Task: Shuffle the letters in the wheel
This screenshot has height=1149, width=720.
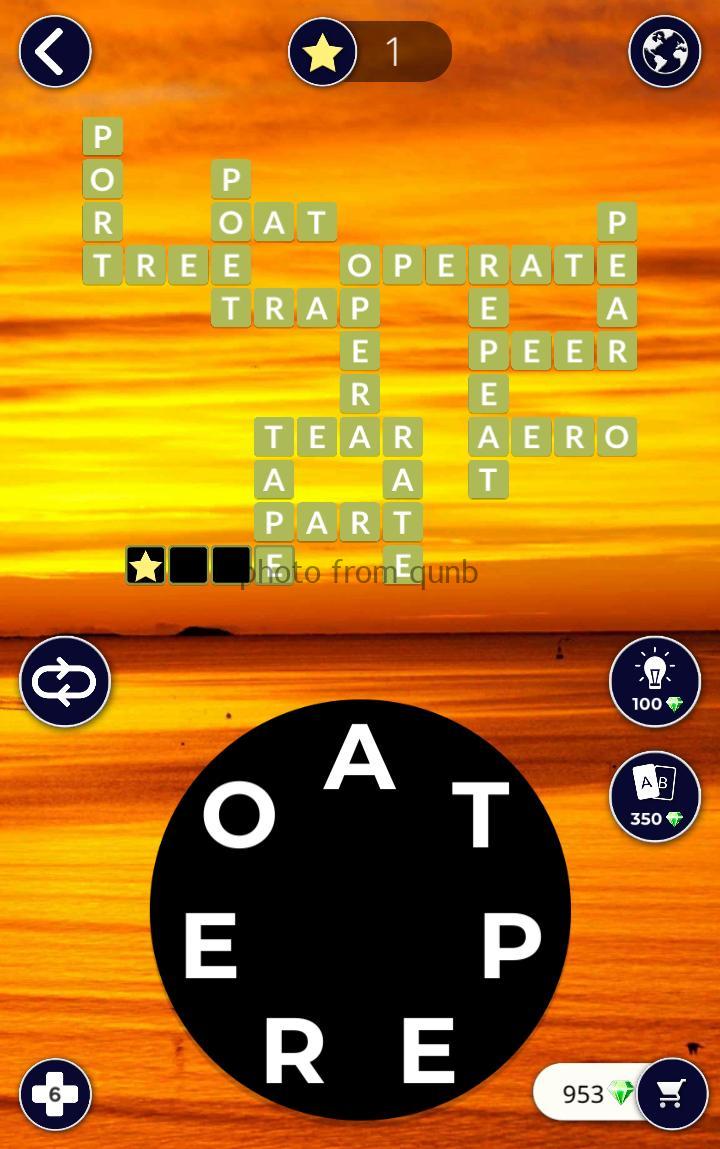Action: point(65,682)
